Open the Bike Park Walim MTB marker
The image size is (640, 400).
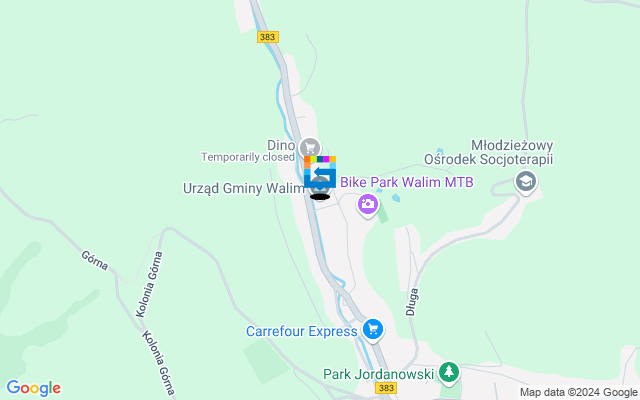click(368, 205)
